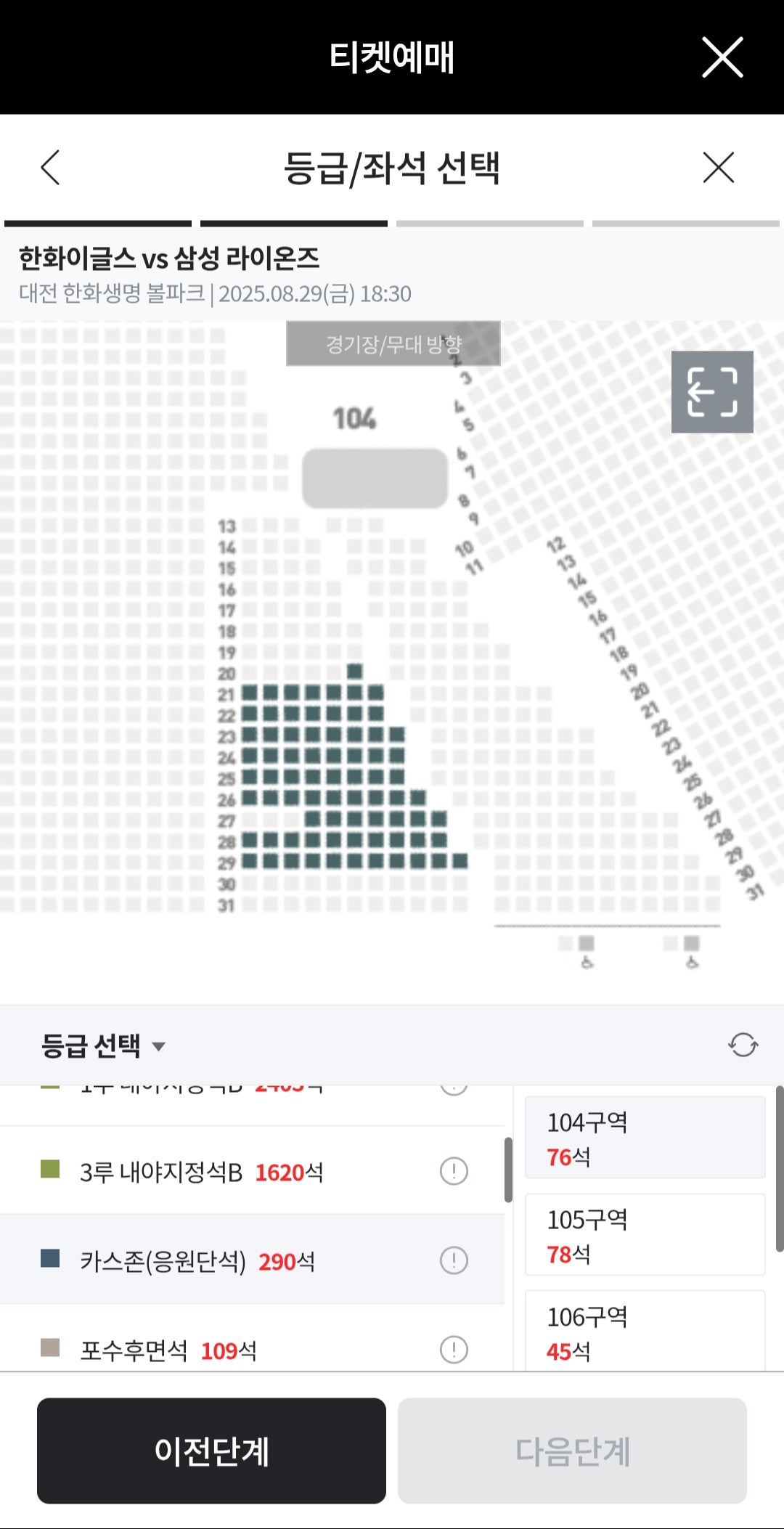Go back from 등급/좌석 선택
Viewport: 784px width, 1529px height.
tap(50, 168)
